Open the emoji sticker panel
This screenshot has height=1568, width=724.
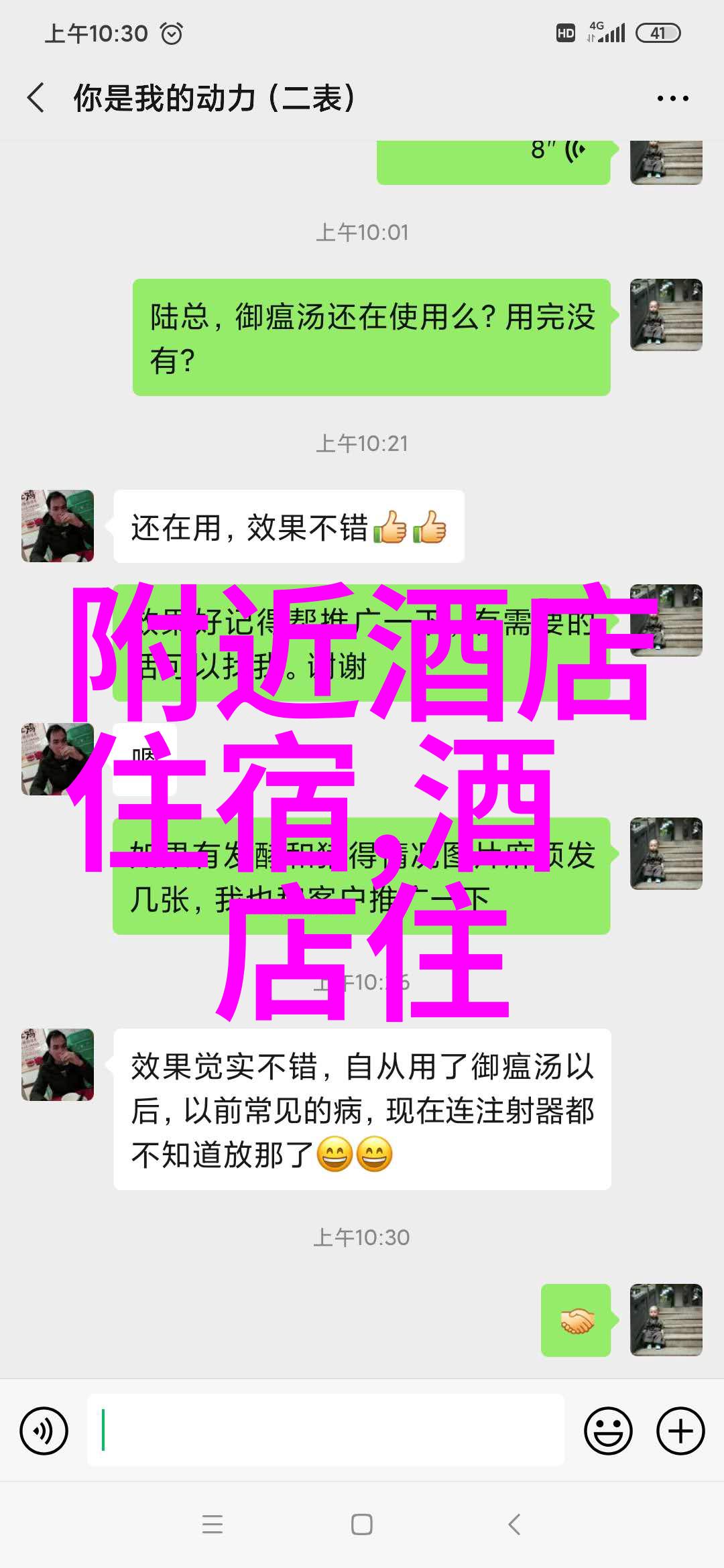608,1431
